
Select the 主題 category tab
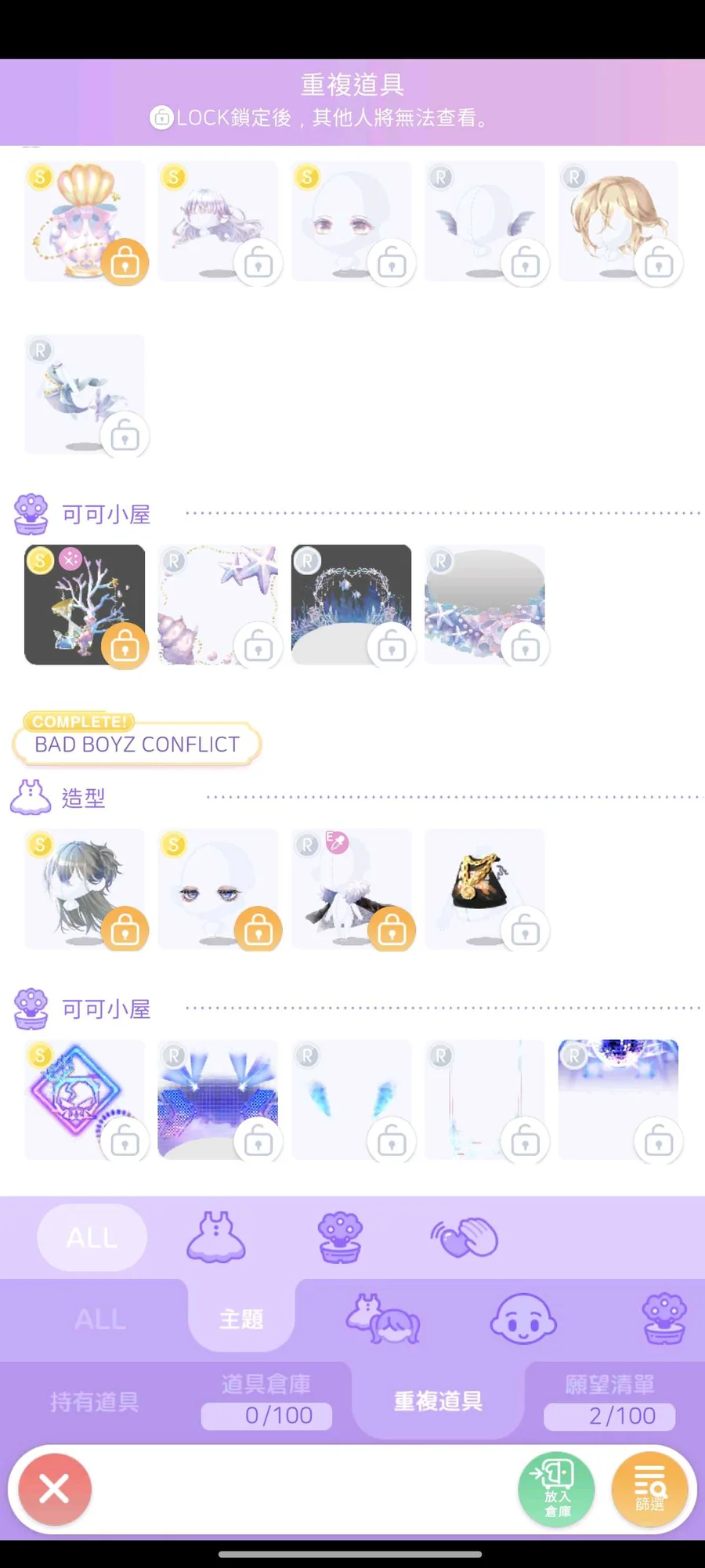pos(241,1320)
